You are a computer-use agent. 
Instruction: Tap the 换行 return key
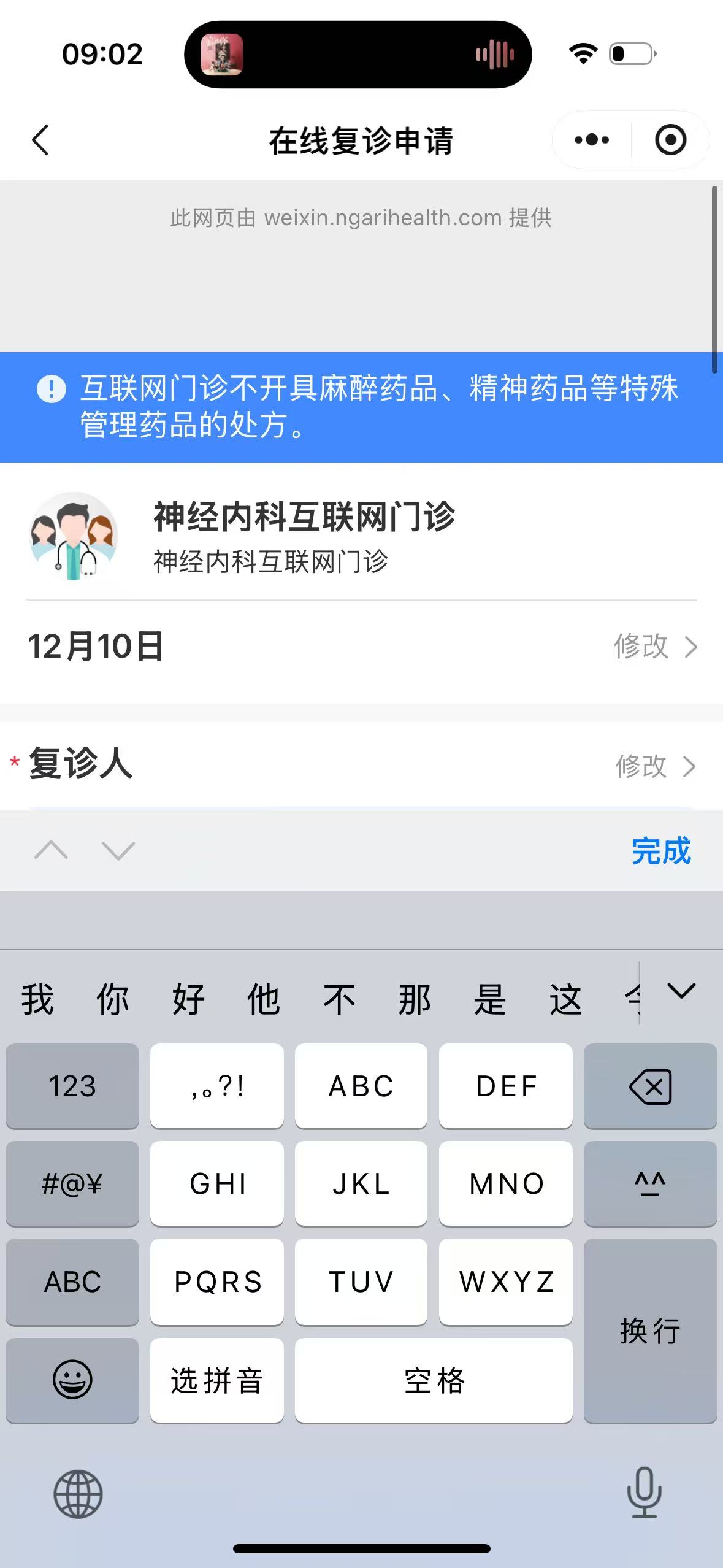[x=650, y=1331]
